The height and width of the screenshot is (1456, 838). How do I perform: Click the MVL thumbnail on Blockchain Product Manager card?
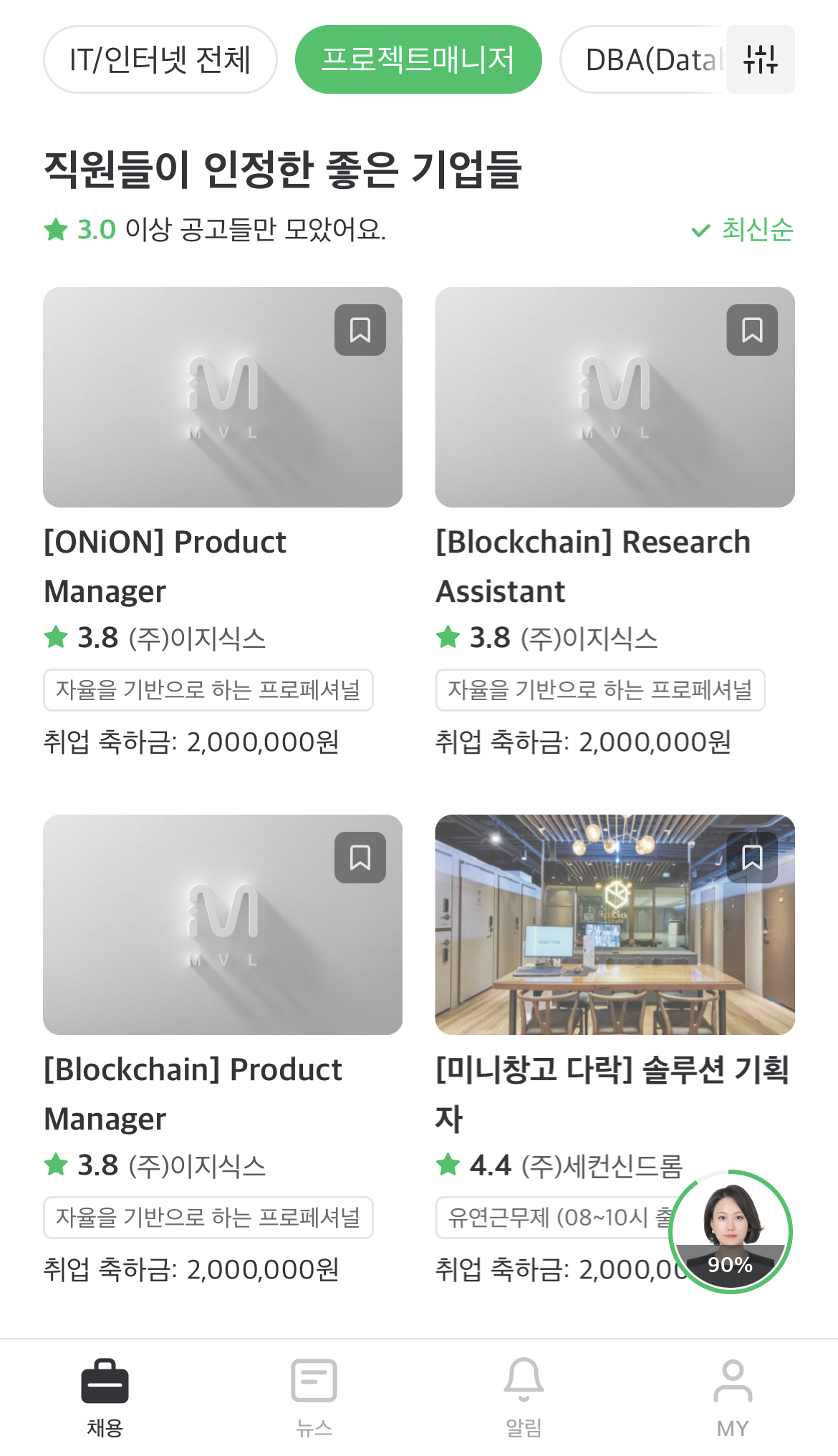[x=223, y=927]
